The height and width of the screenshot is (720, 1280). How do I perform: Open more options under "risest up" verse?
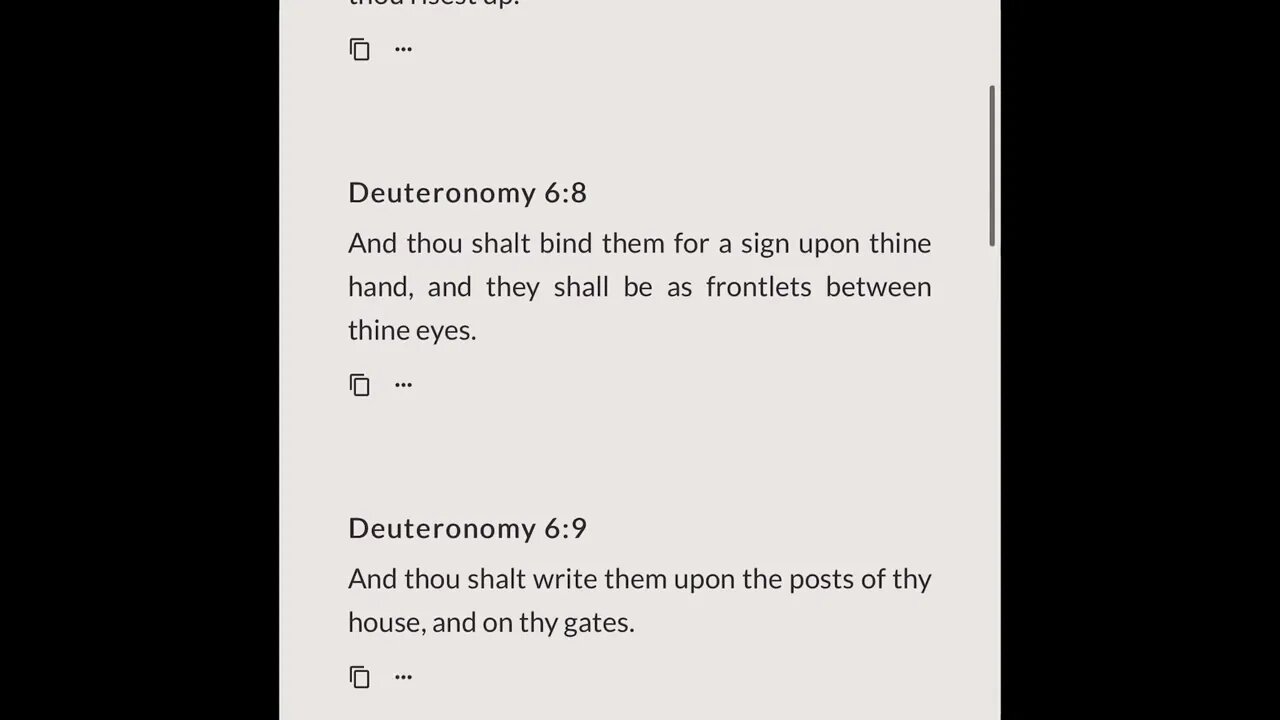[403, 48]
